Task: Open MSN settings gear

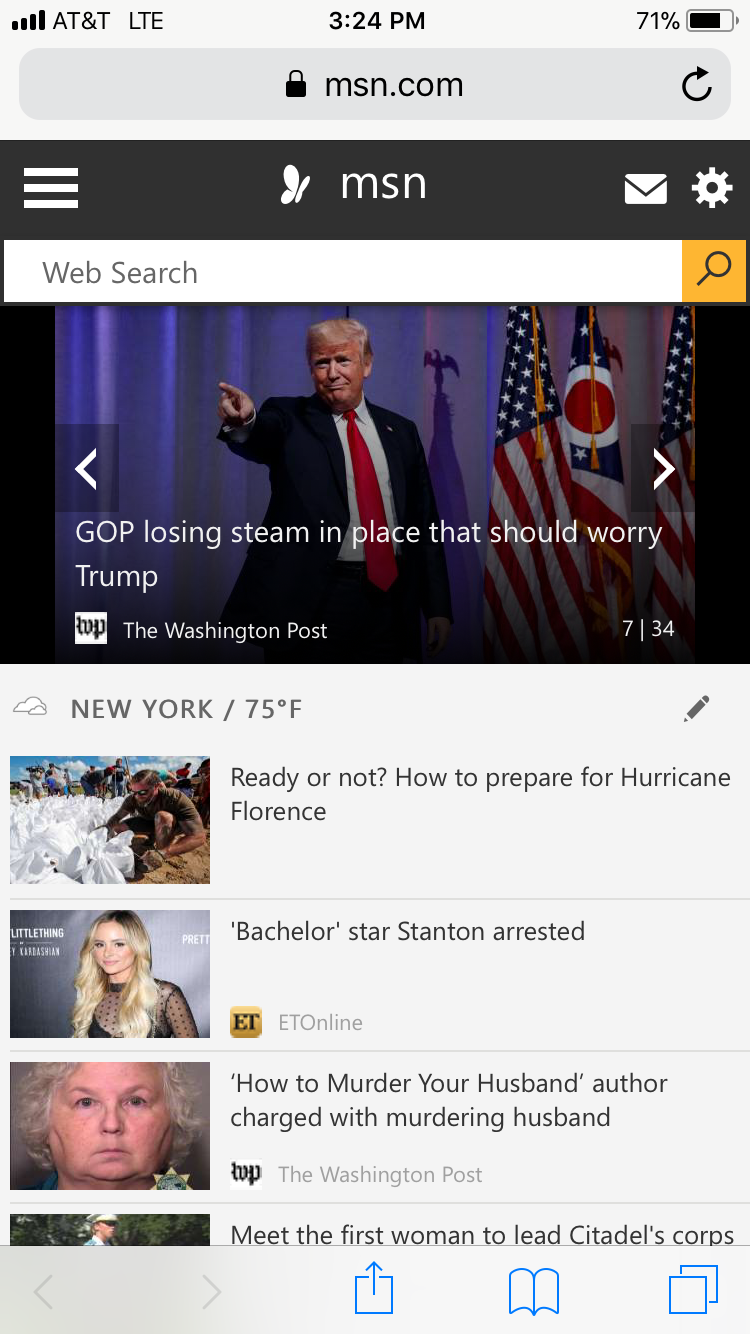Action: pyautogui.click(x=712, y=188)
